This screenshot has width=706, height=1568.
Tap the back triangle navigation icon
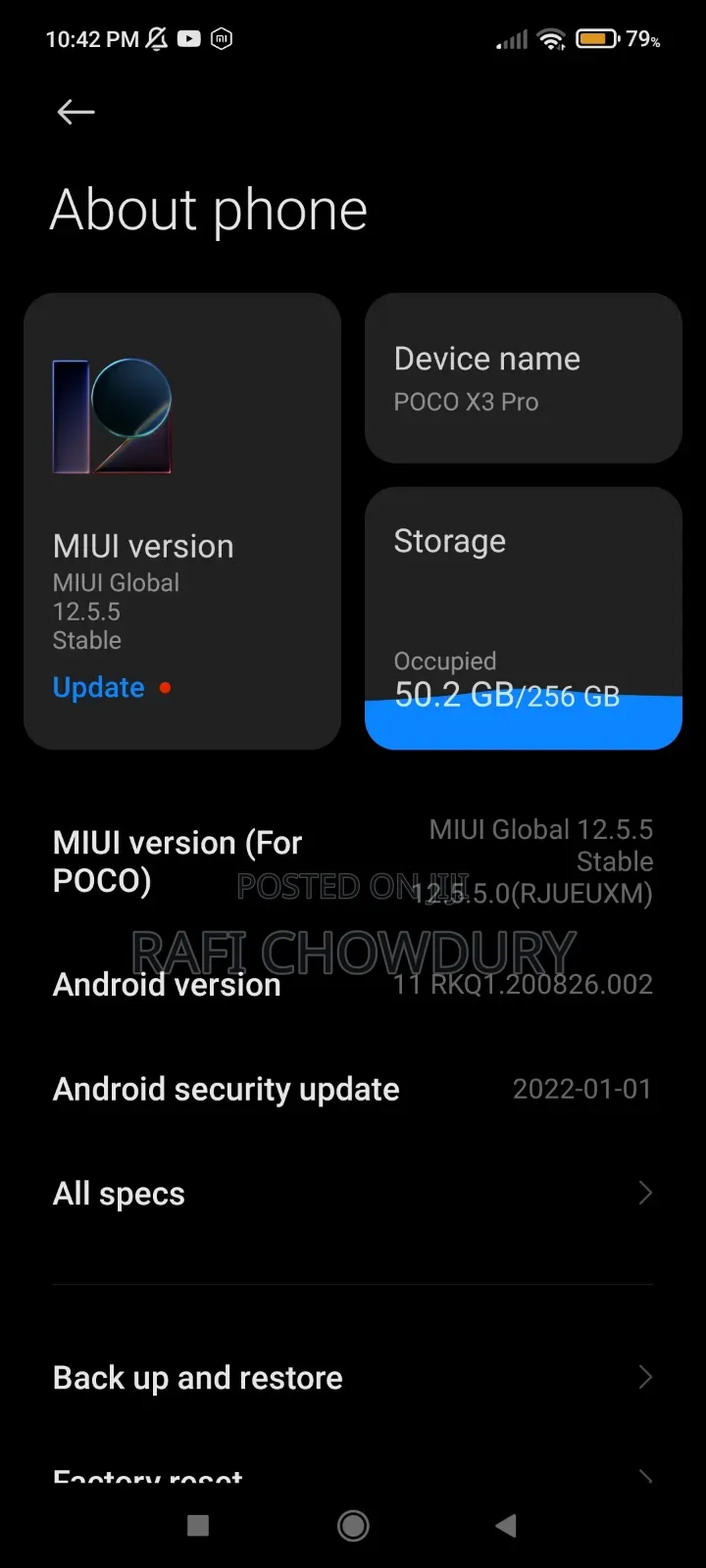(x=506, y=1525)
